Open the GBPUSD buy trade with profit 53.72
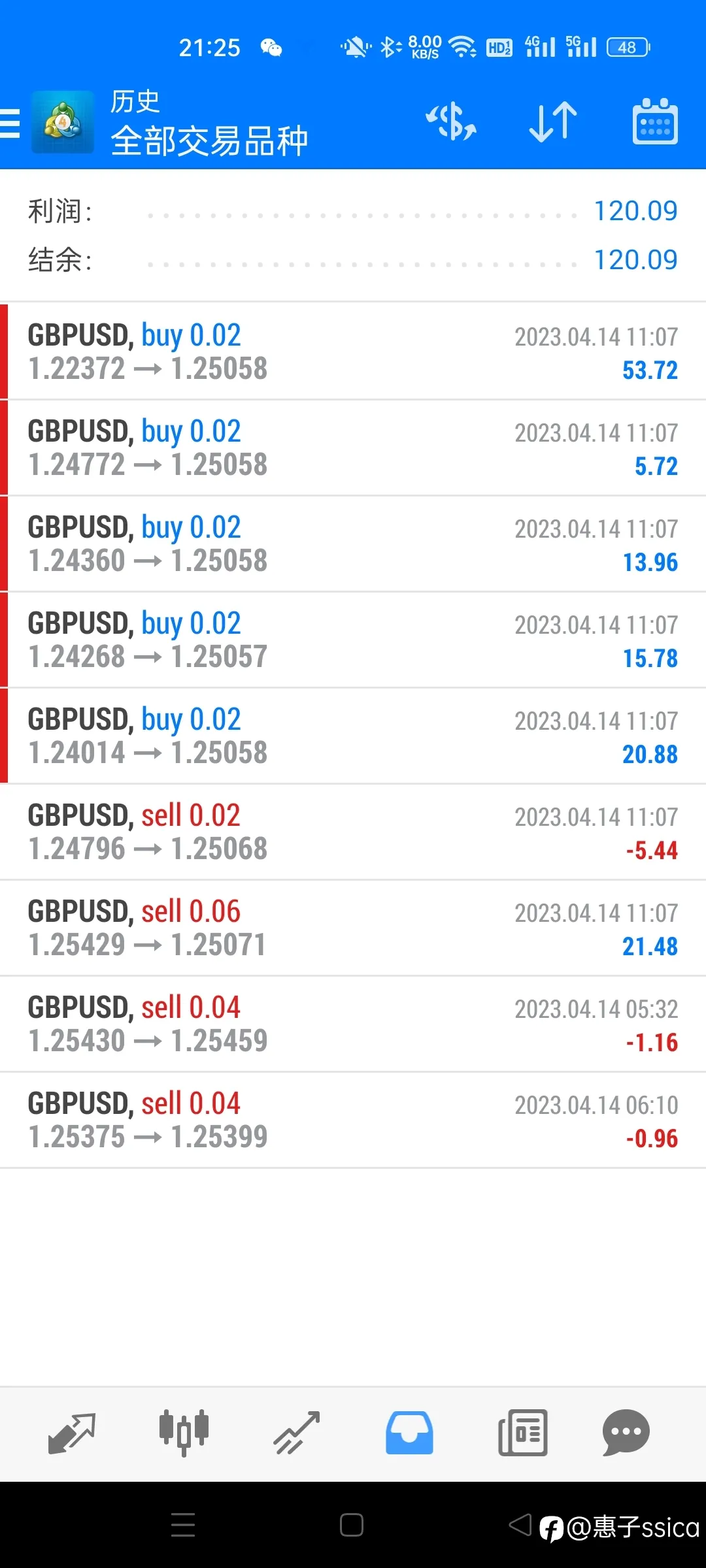This screenshot has height=1568, width=706. (353, 351)
